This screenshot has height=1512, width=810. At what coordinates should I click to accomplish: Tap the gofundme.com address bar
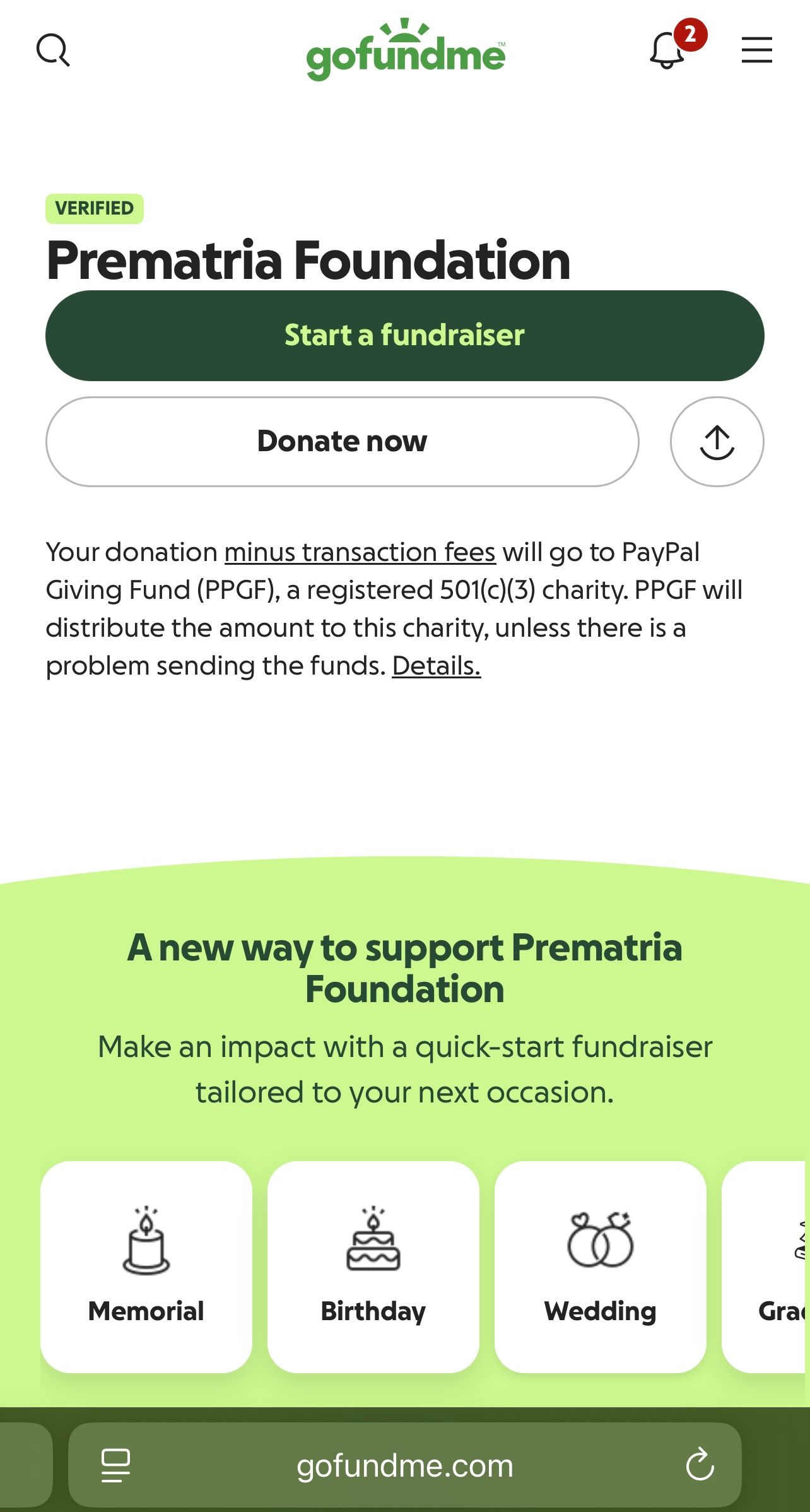pyautogui.click(x=404, y=1465)
